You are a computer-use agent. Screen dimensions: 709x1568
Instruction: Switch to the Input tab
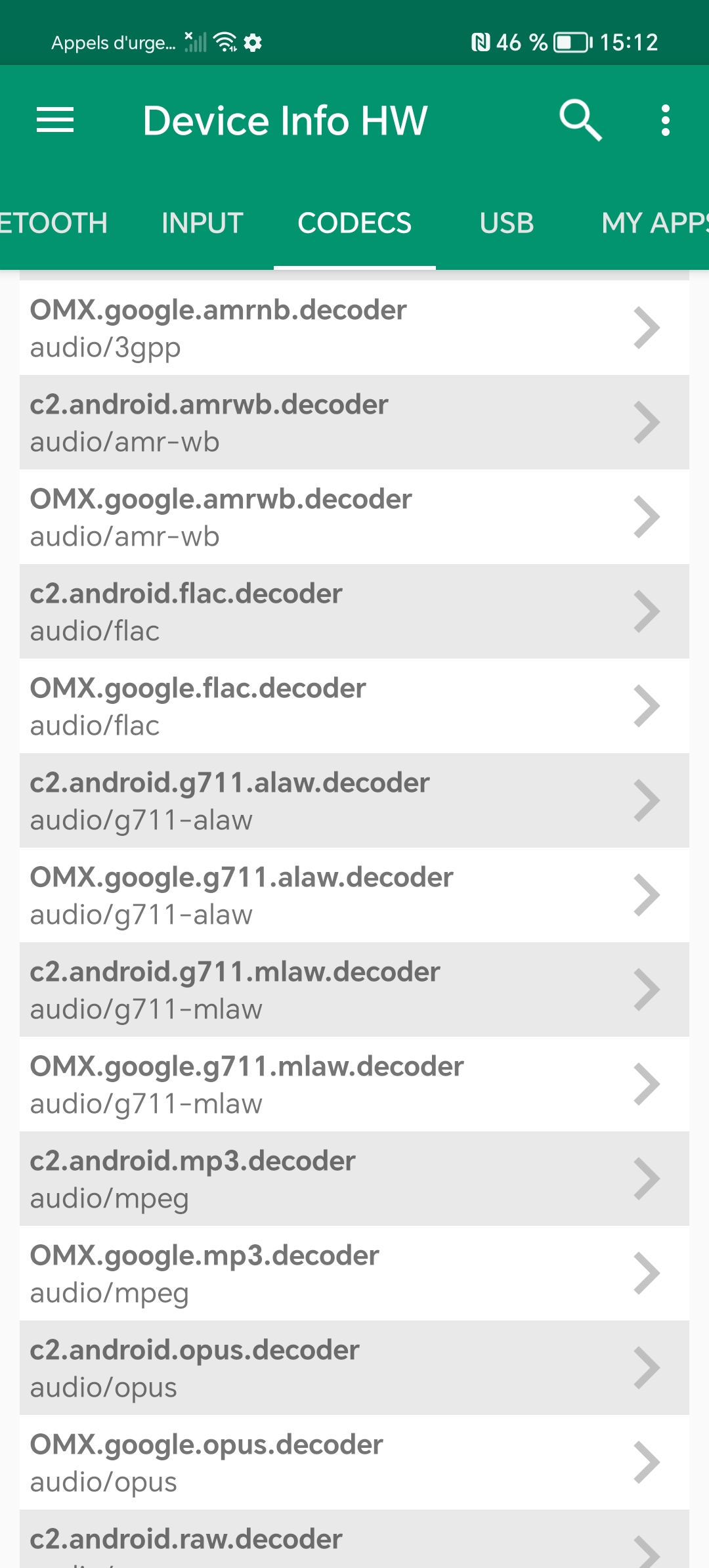tap(202, 223)
